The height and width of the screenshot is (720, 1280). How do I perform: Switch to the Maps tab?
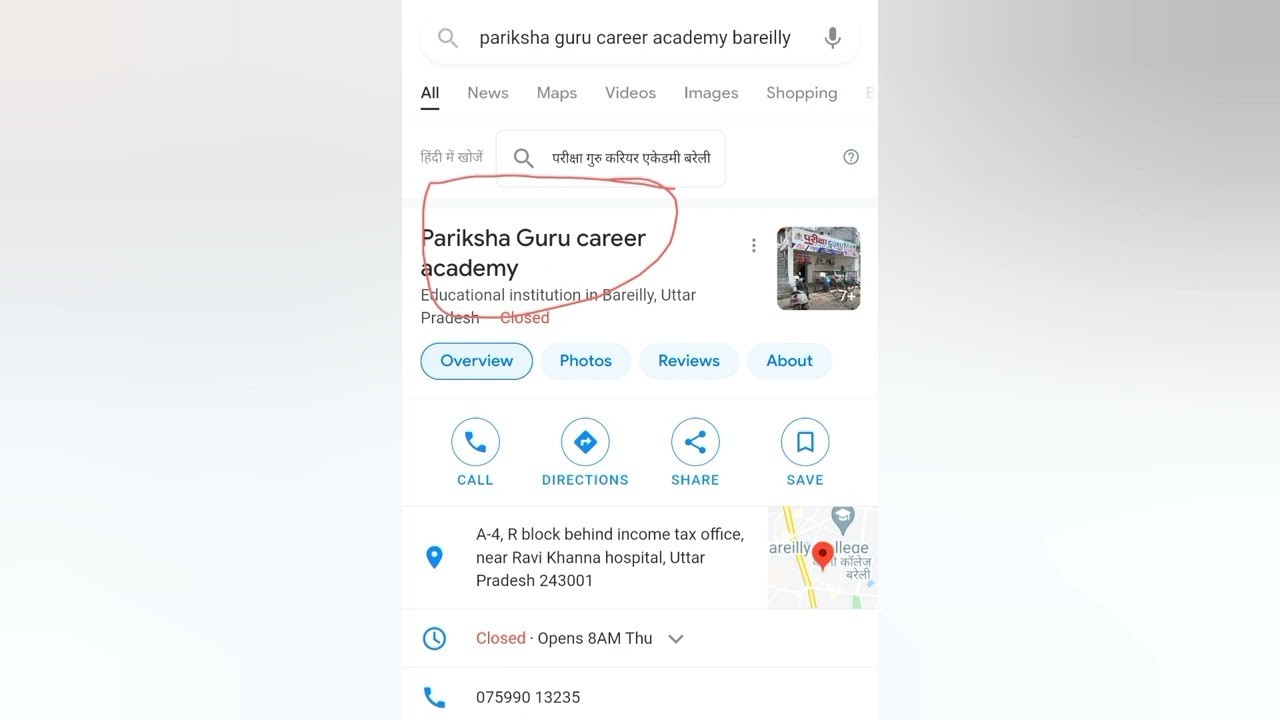[x=556, y=93]
